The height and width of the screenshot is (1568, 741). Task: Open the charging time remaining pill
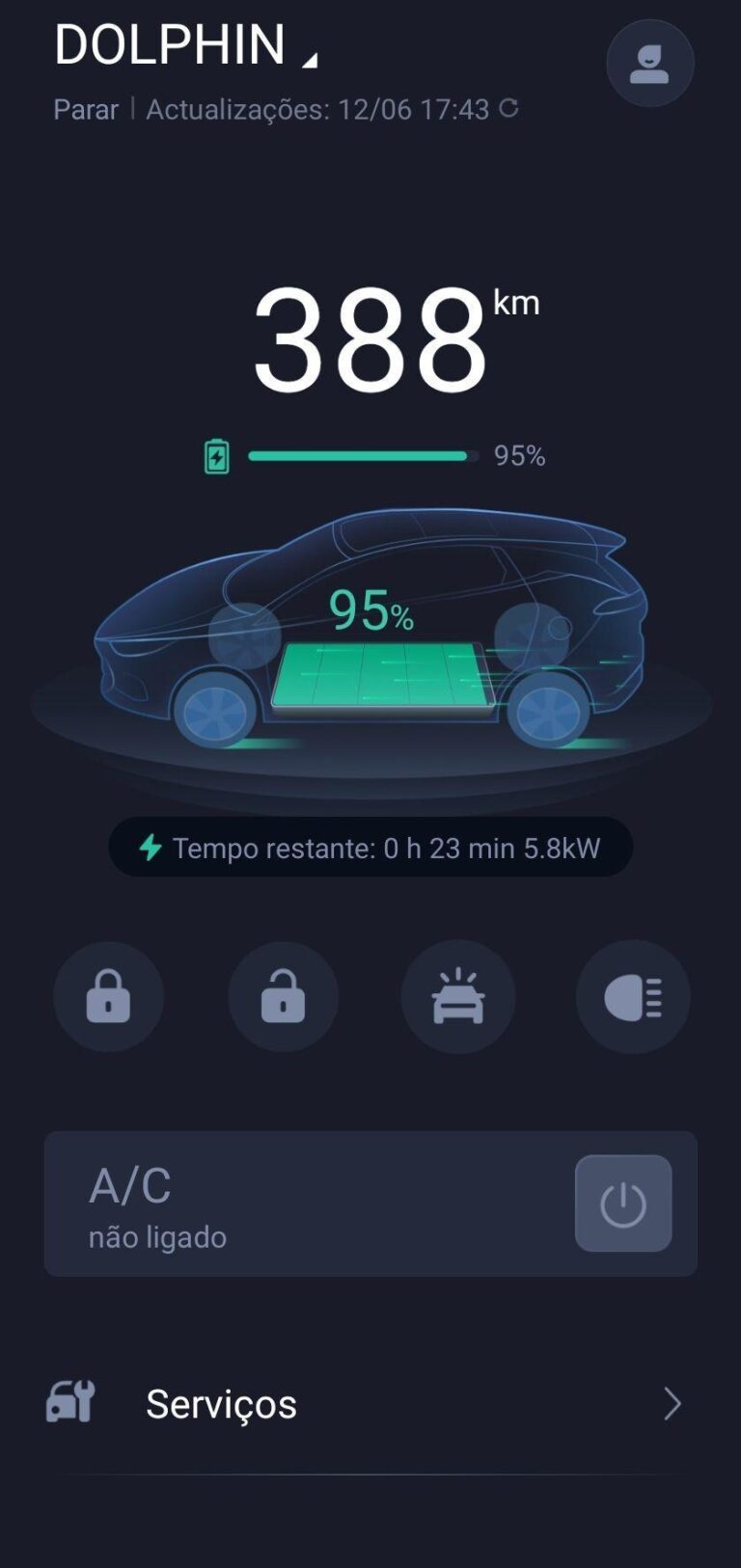point(370,848)
